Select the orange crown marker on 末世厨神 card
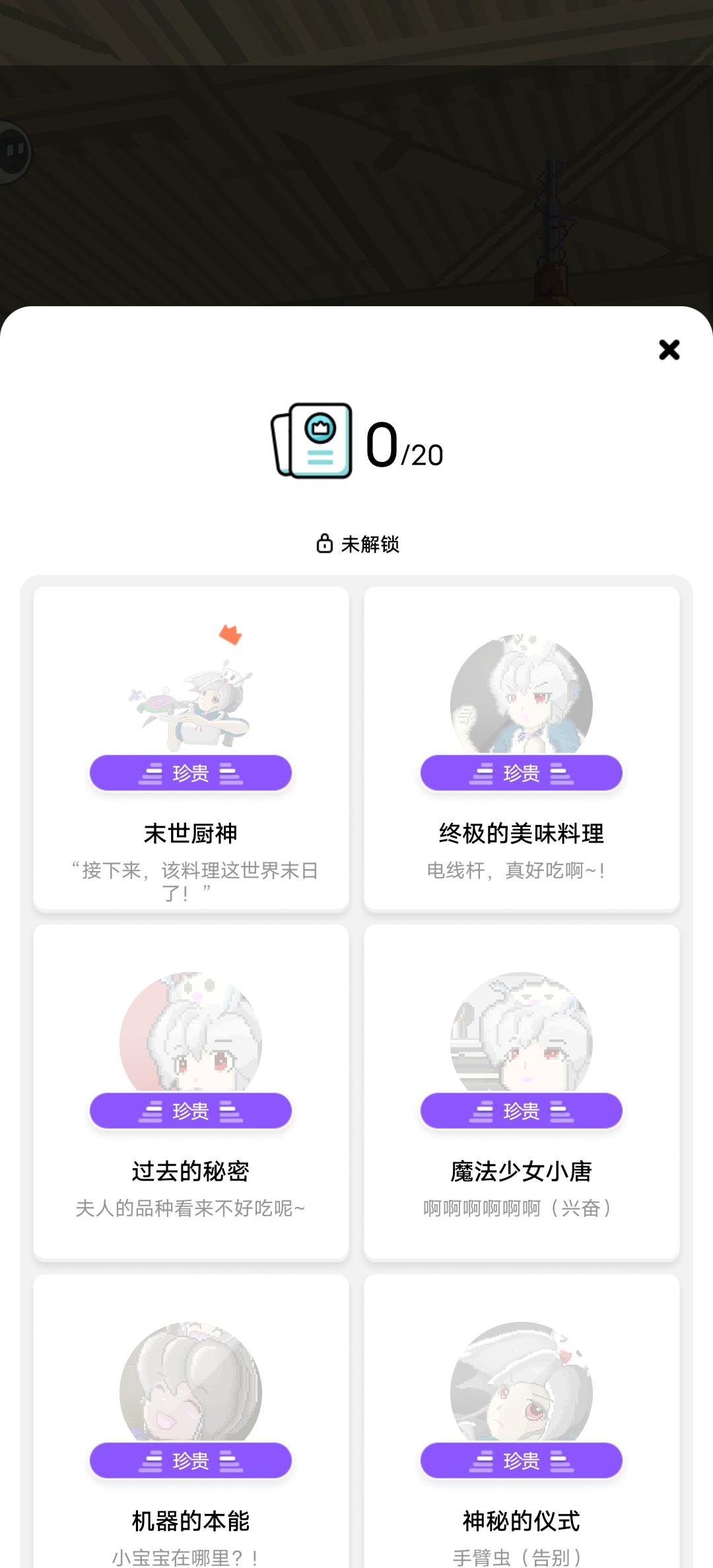The width and height of the screenshot is (713, 1568). [x=230, y=636]
